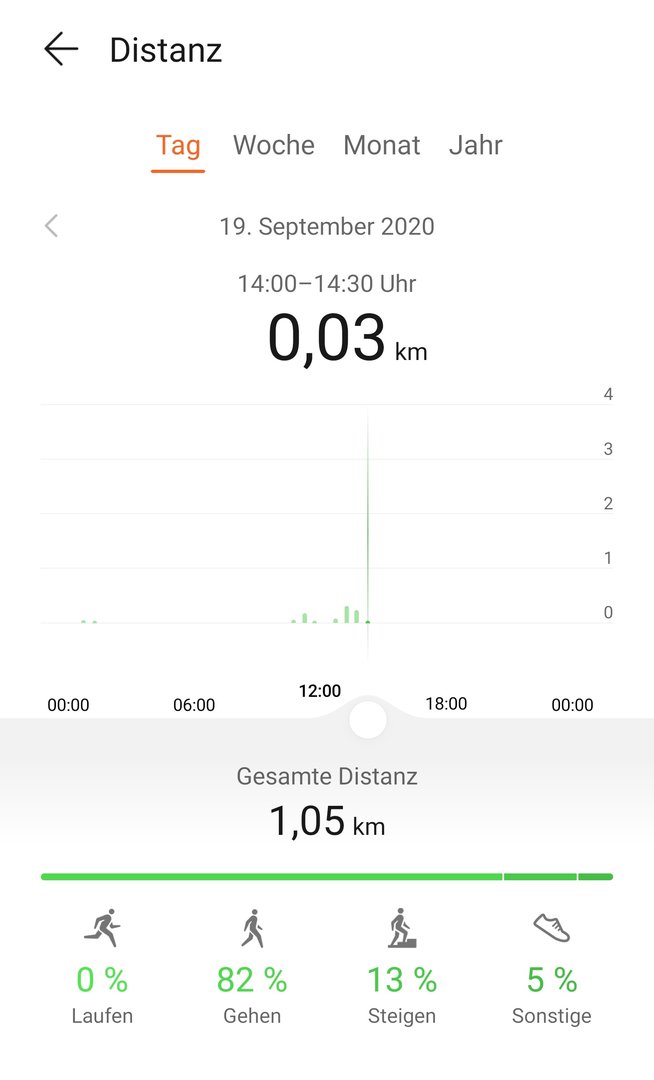Tap the round time selector handle

368,719
